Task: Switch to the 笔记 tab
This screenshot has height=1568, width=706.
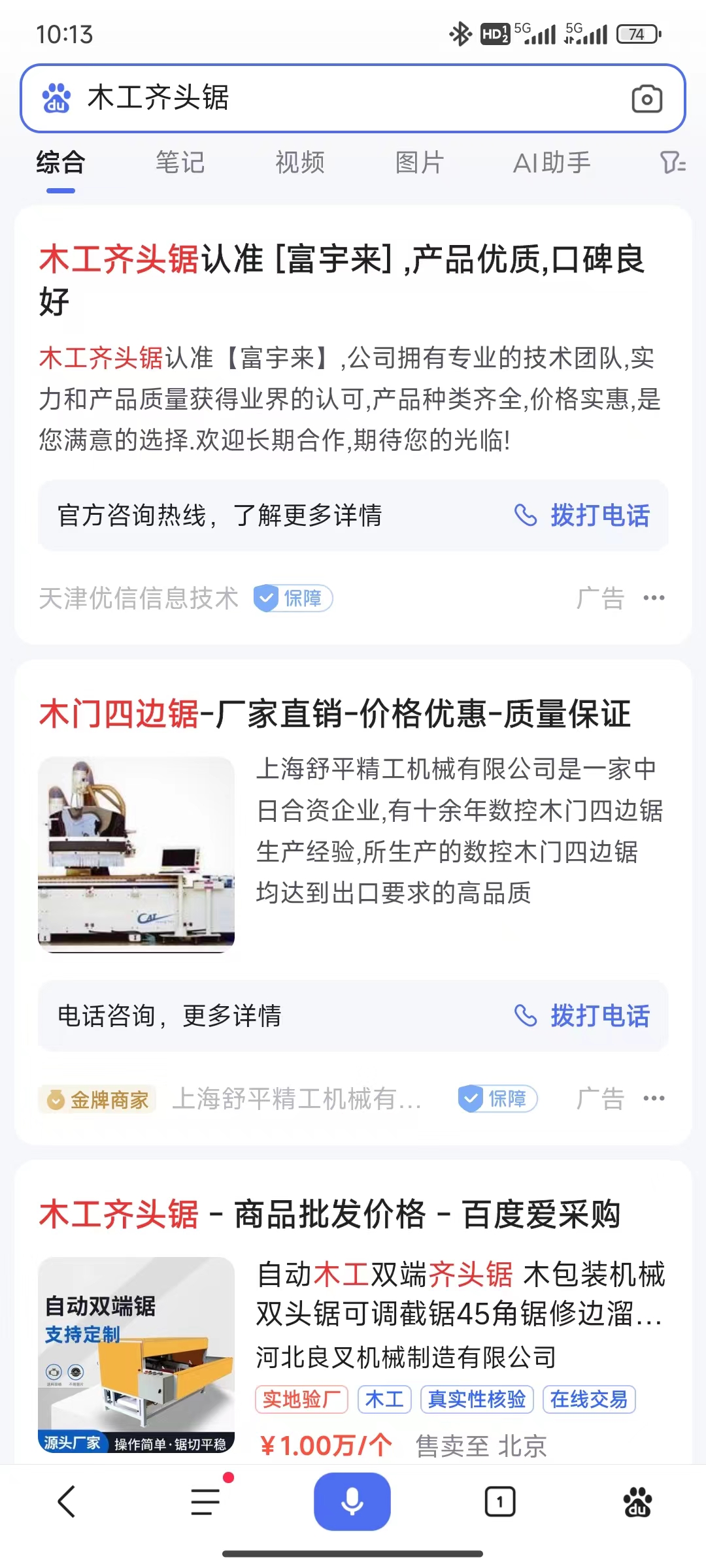Action: tap(180, 163)
